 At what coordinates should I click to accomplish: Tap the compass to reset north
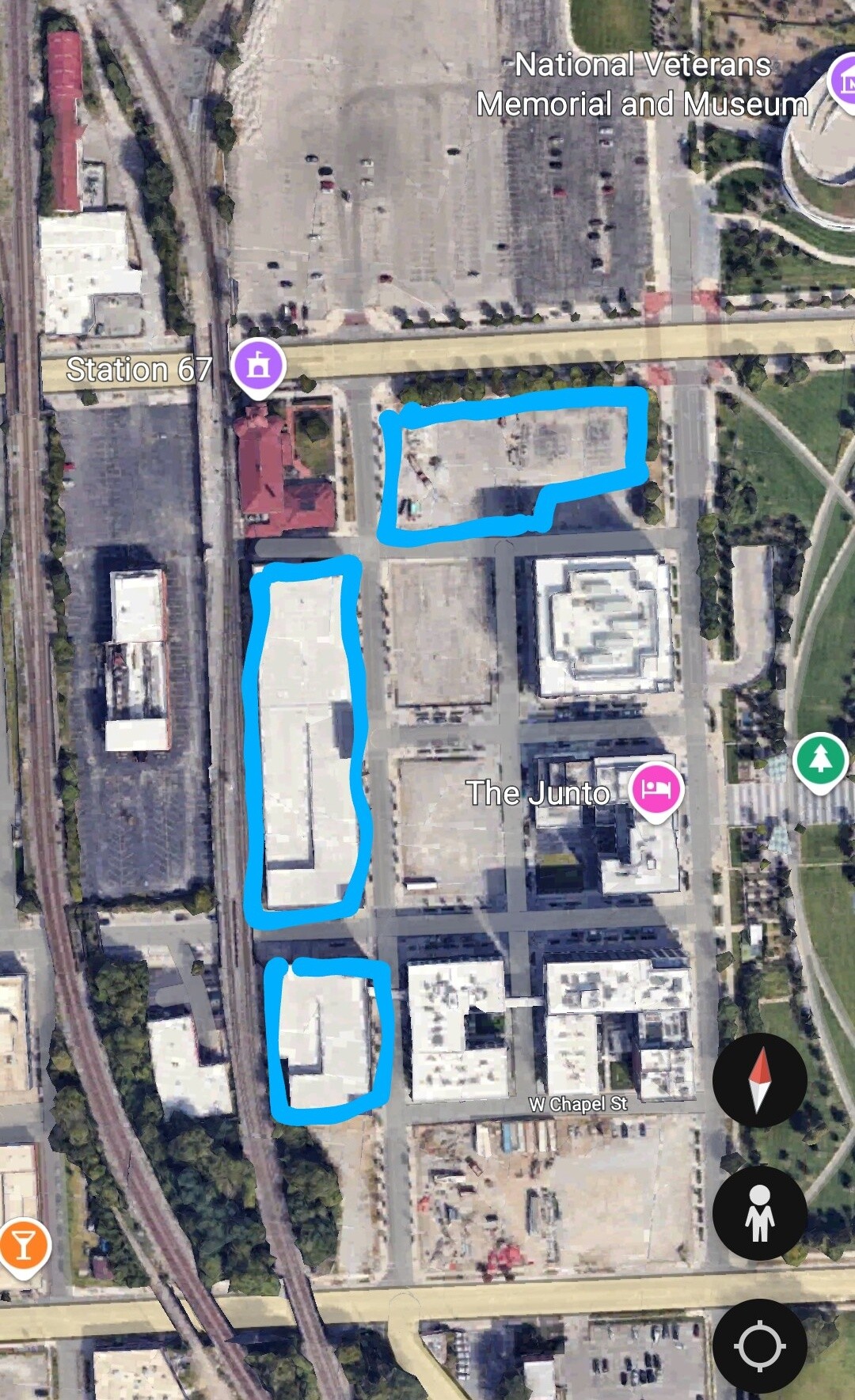click(x=759, y=1080)
